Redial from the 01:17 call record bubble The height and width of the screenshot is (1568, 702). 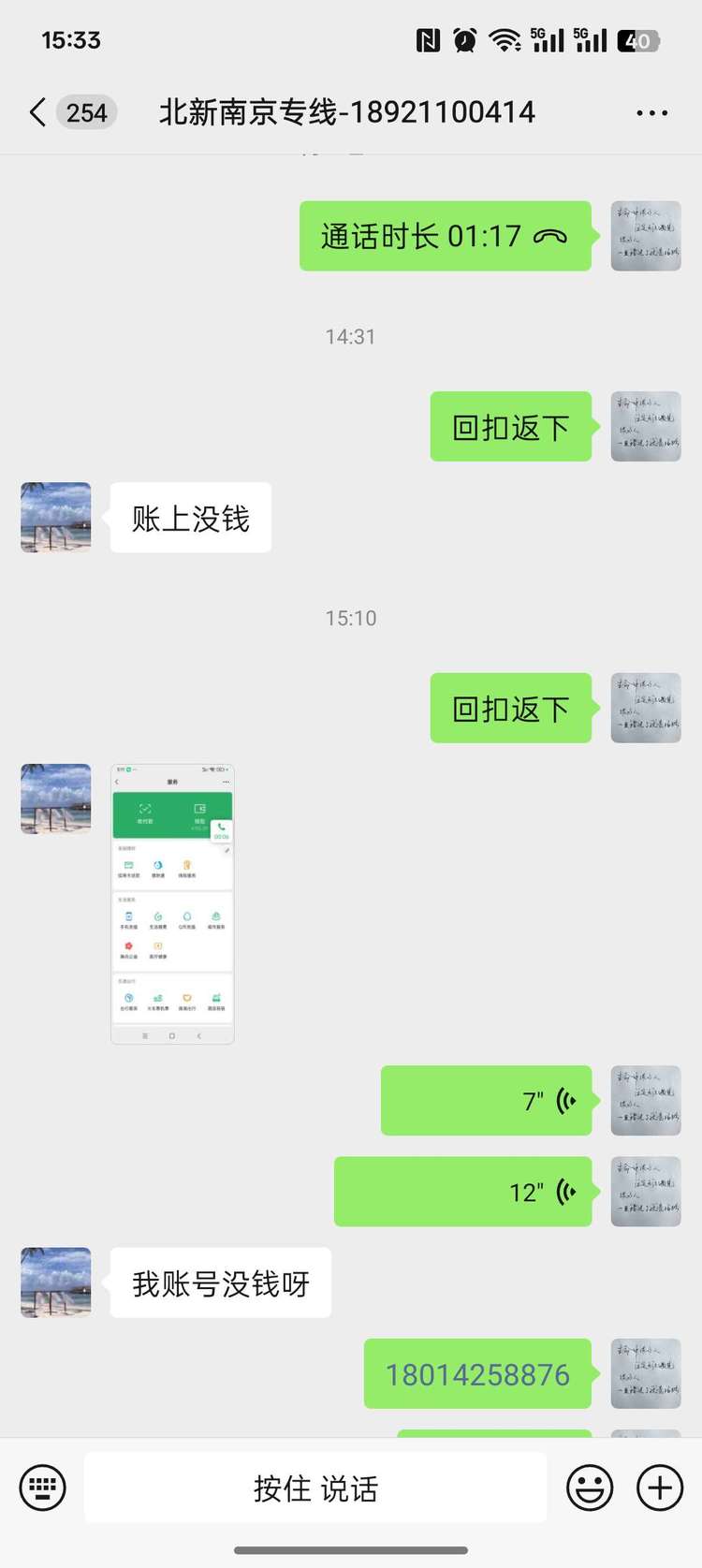tap(446, 236)
